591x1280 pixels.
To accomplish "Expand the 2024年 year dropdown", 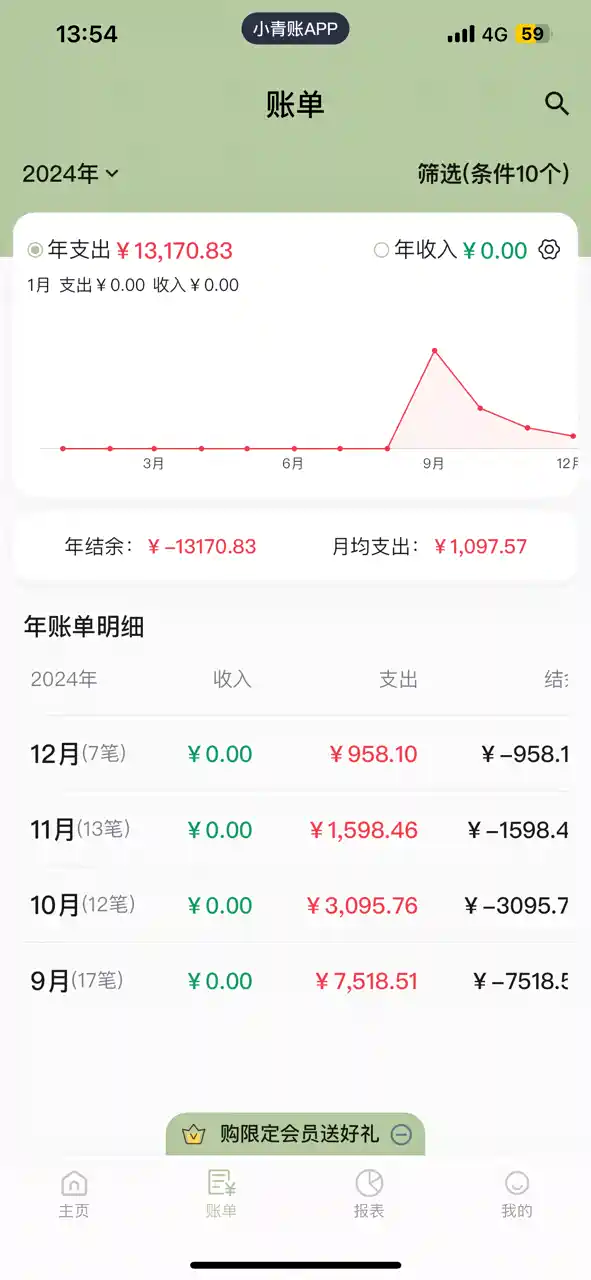I will click(71, 173).
